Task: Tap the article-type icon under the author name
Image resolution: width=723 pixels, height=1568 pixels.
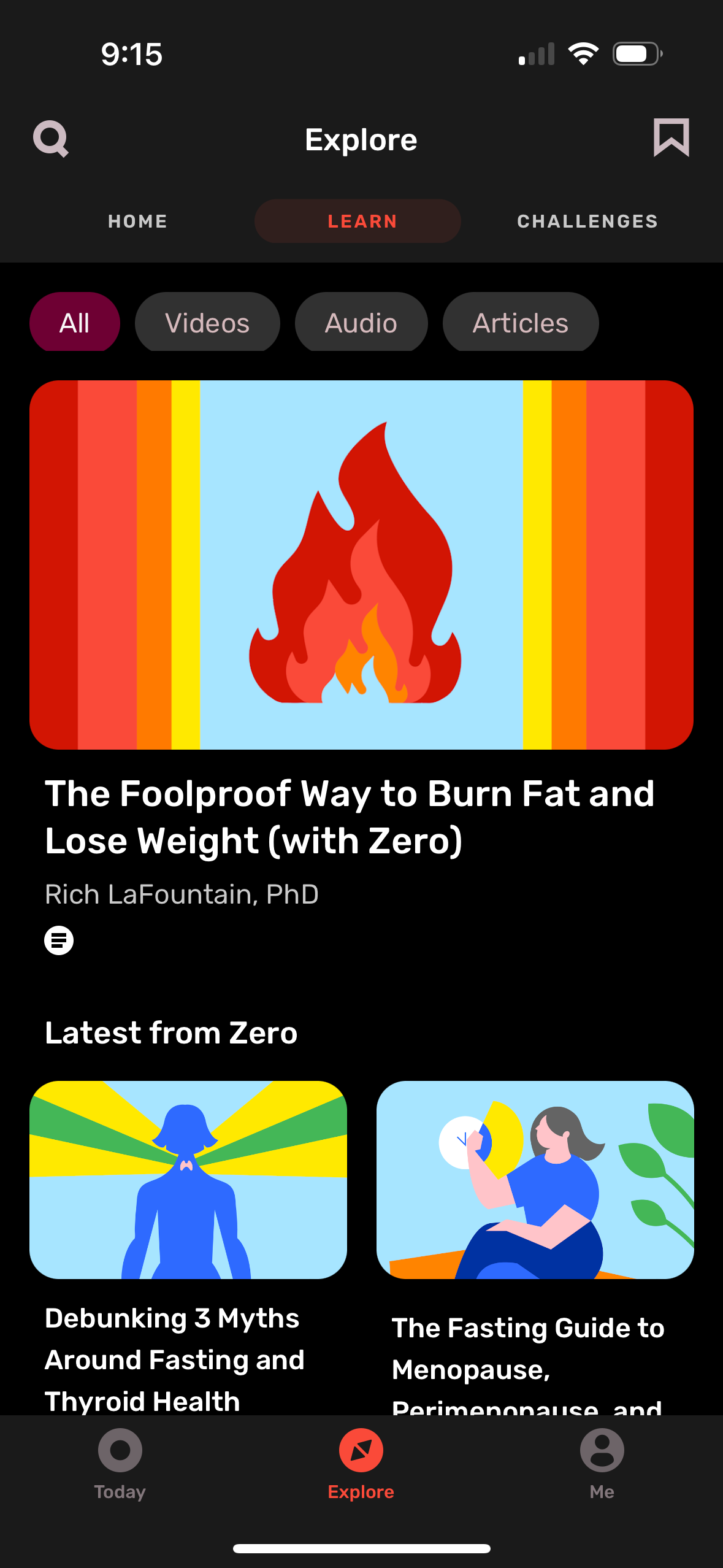Action: (59, 939)
